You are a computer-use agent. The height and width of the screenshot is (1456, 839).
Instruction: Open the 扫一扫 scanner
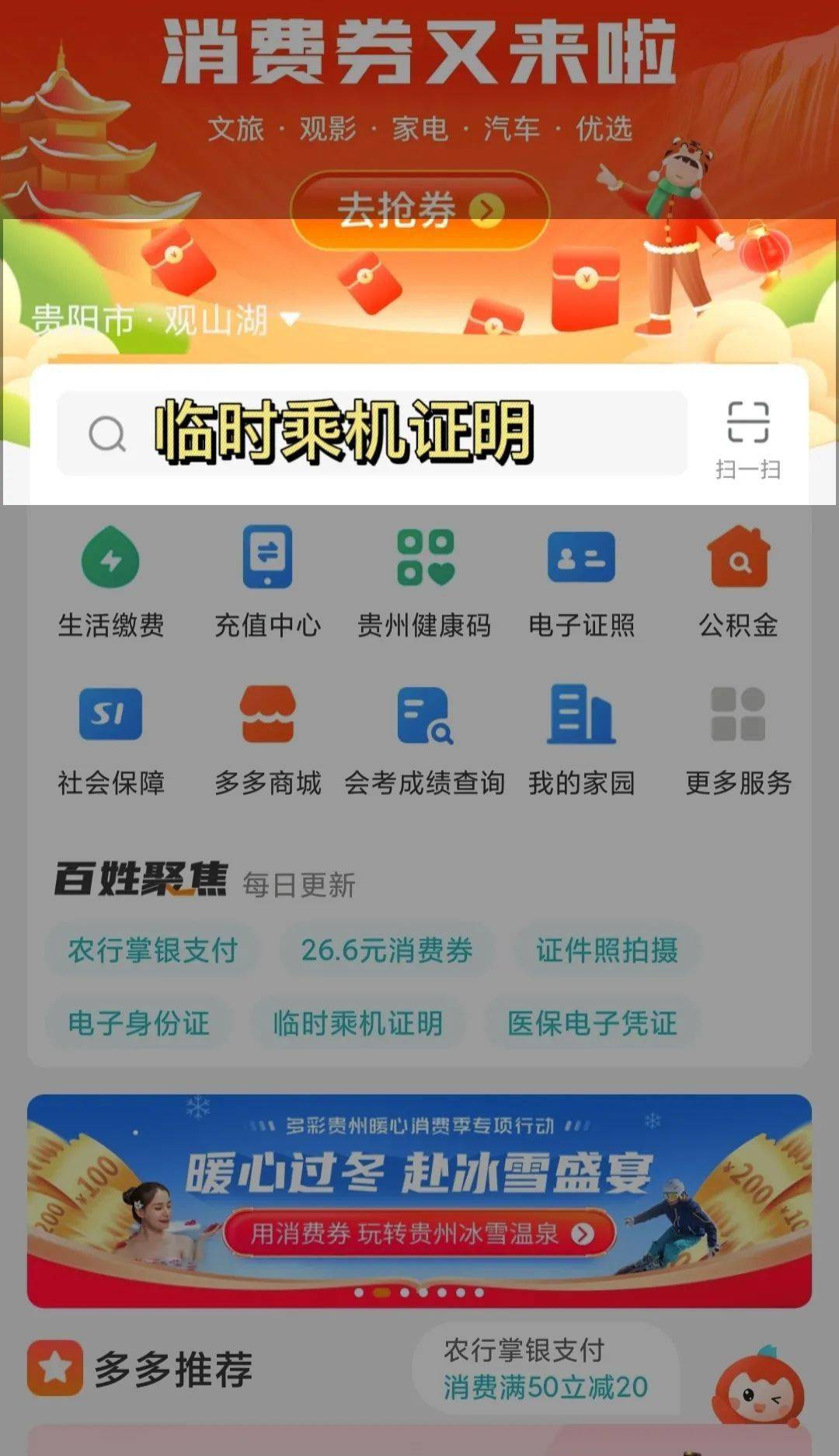tap(748, 441)
